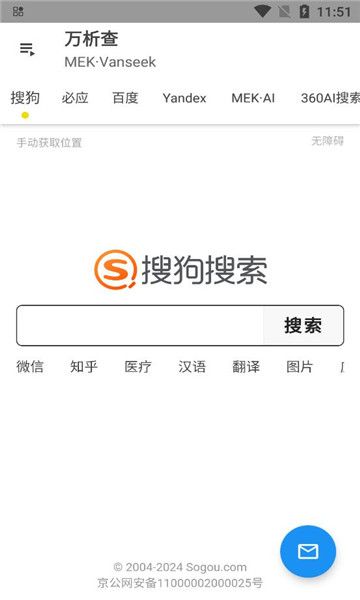Switch to the 百度 tab
The height and width of the screenshot is (600, 360).
pos(125,98)
